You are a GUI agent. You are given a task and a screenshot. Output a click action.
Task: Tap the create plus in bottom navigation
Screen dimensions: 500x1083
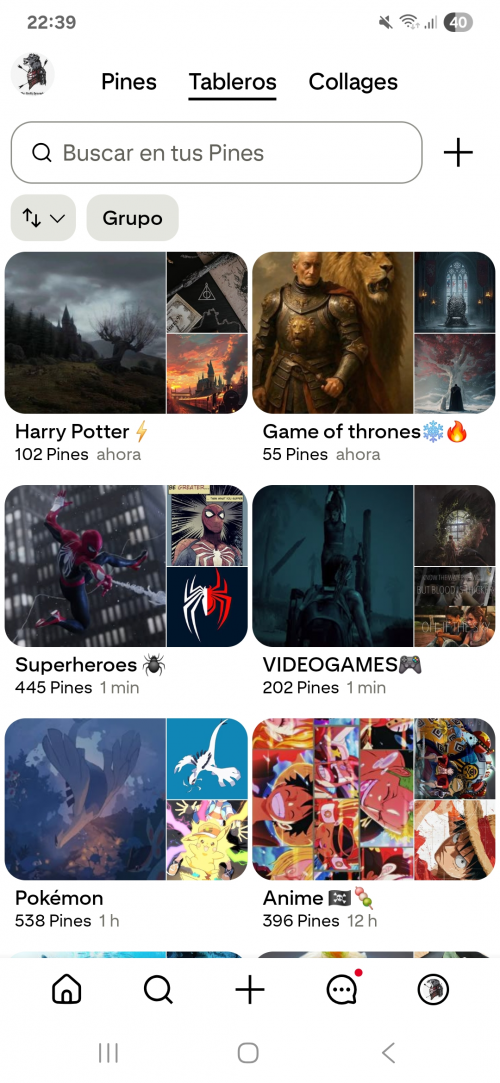[250, 990]
